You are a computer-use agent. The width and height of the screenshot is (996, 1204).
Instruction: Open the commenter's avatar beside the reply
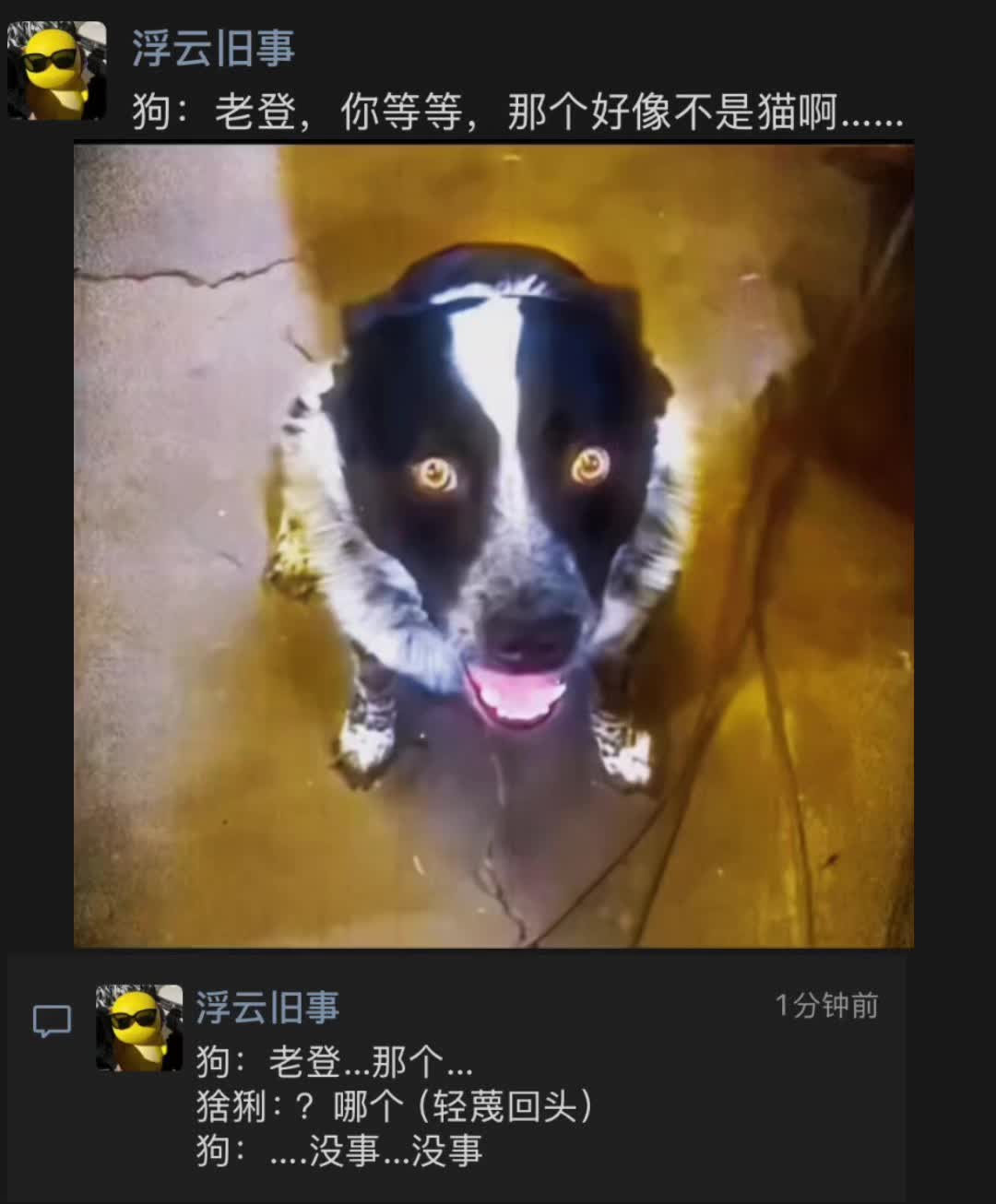coord(139,1028)
